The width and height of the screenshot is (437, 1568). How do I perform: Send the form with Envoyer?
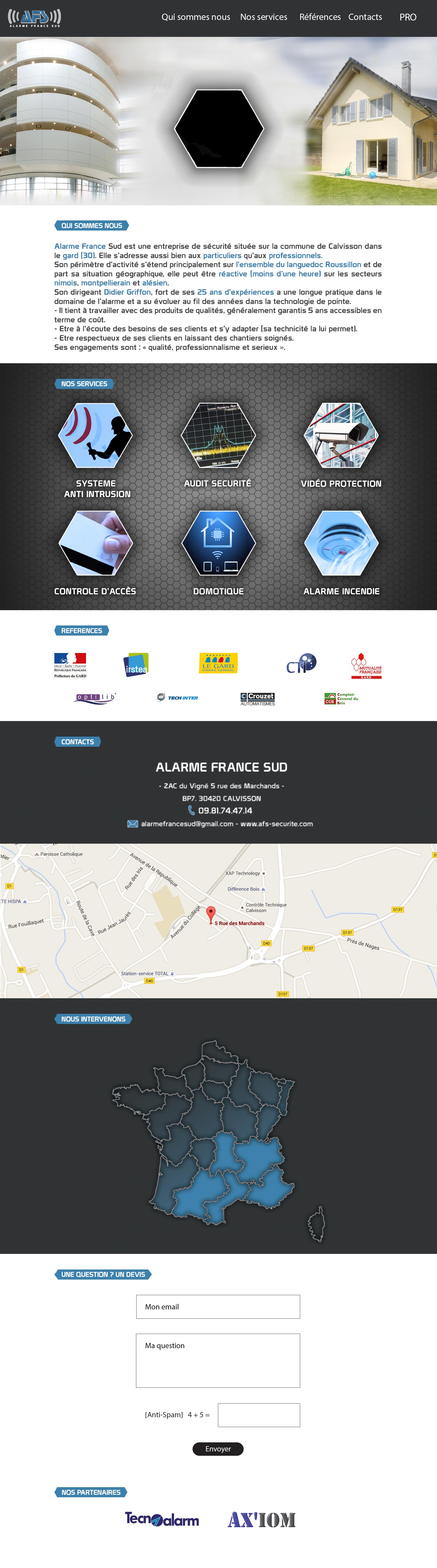218,1449
